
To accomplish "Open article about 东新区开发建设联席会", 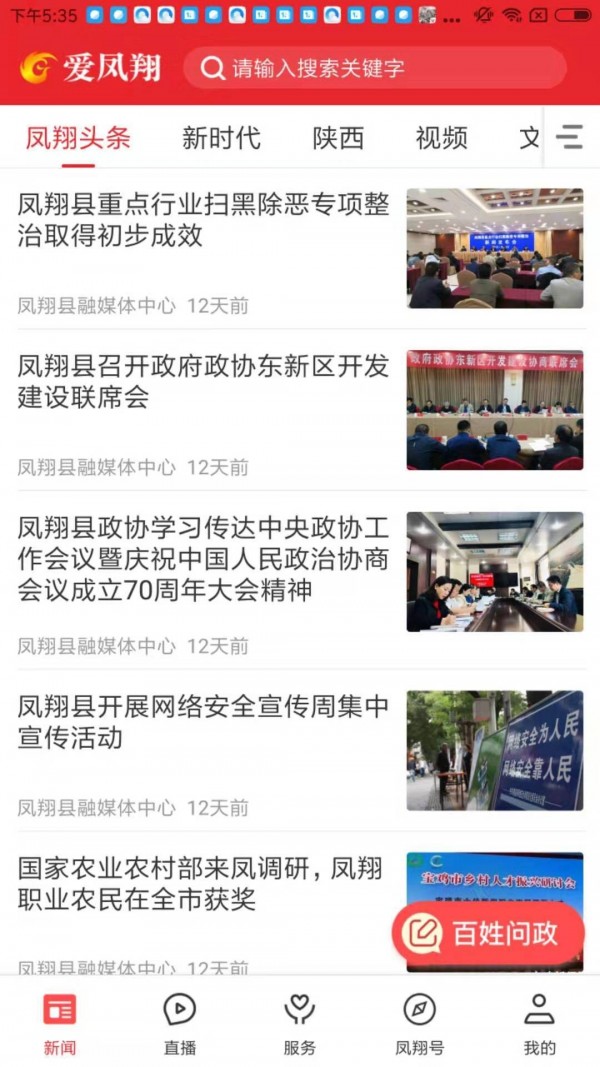I will pyautogui.click(x=204, y=382).
